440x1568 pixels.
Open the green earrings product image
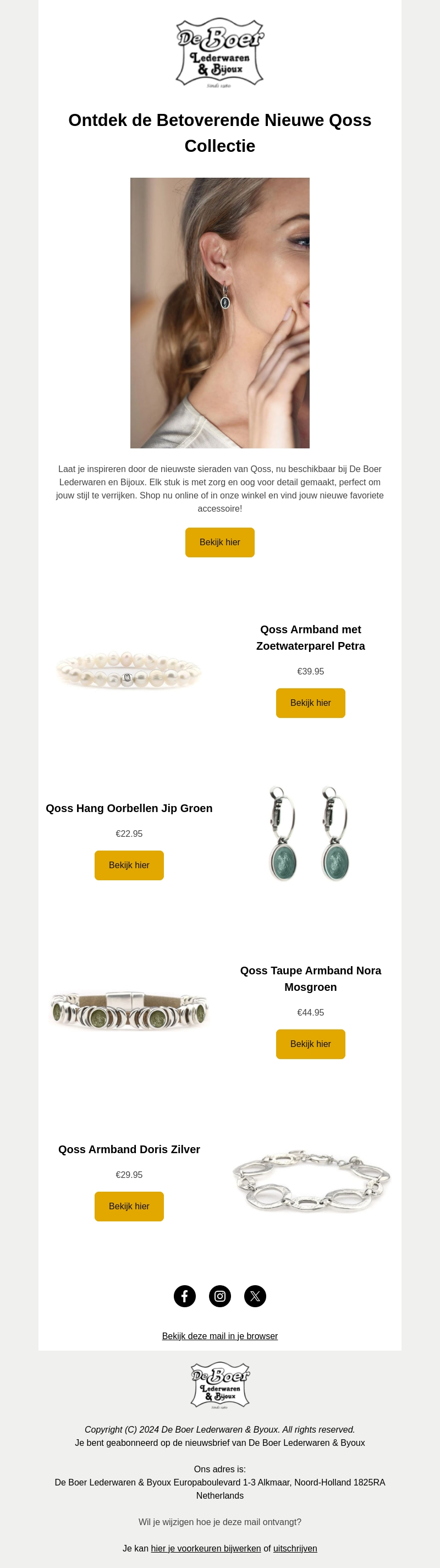click(310, 833)
